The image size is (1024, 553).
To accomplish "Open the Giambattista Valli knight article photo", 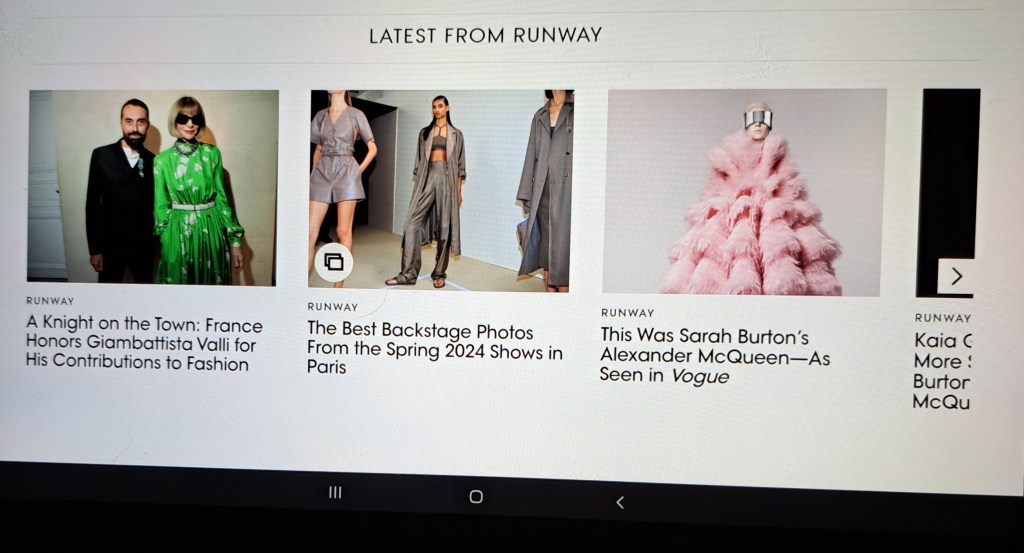I will (x=153, y=186).
